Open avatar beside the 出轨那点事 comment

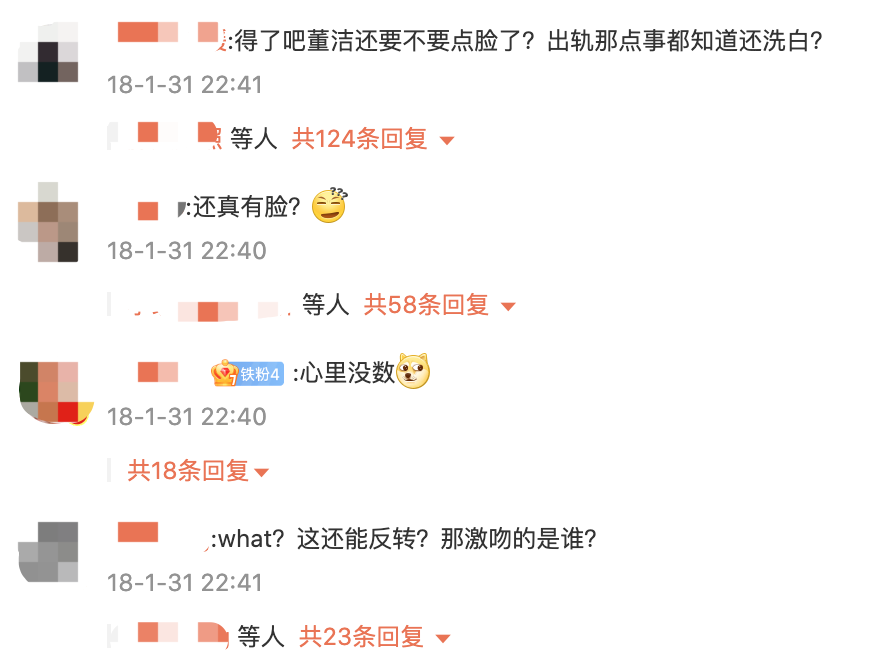(x=48, y=53)
